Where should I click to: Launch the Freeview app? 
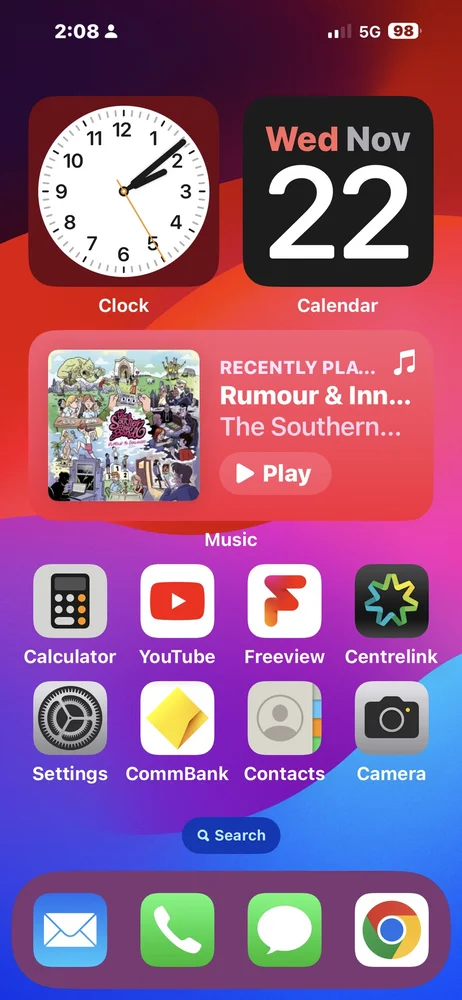[x=285, y=601]
